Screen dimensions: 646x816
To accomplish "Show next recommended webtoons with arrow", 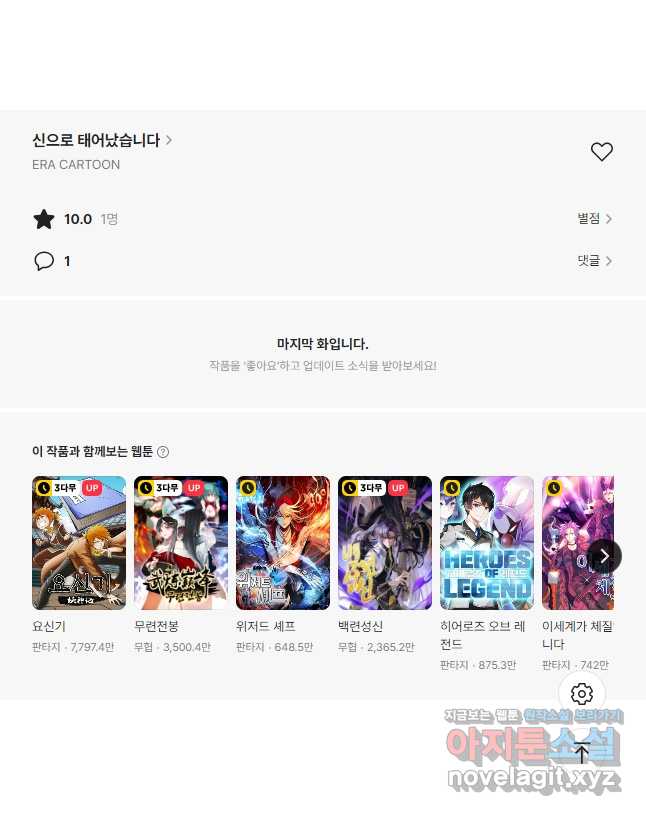I will click(604, 556).
